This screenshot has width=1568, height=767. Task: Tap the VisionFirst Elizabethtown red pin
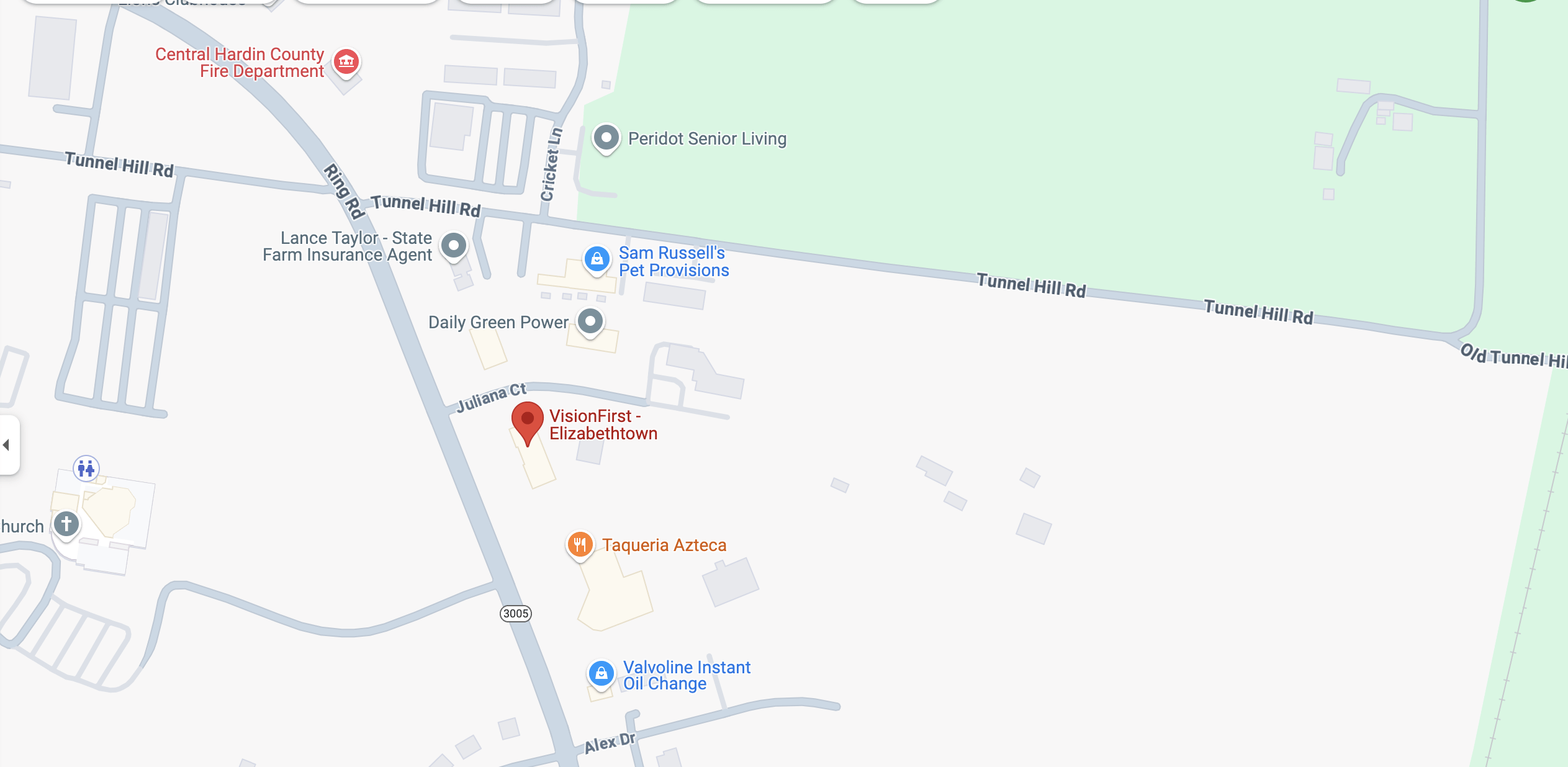[x=528, y=419]
